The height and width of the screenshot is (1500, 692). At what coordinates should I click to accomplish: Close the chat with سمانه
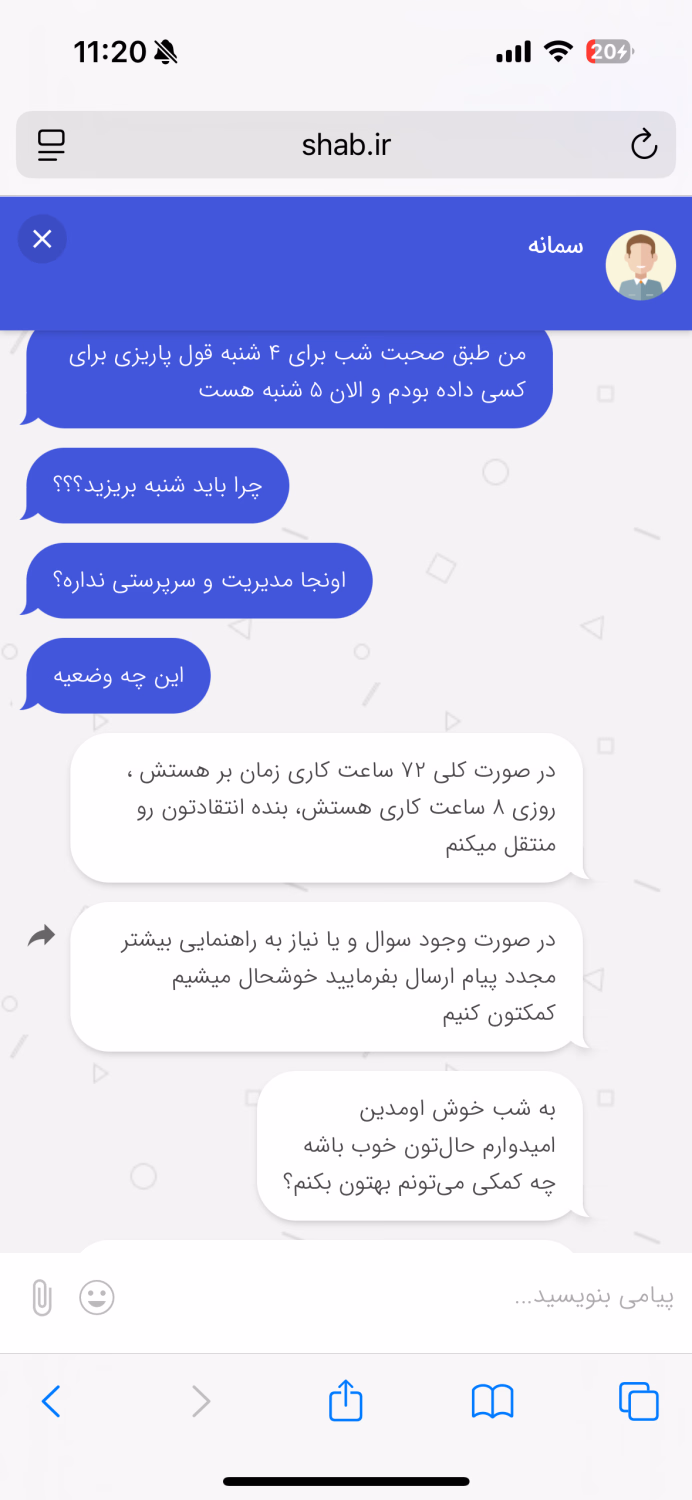point(42,239)
